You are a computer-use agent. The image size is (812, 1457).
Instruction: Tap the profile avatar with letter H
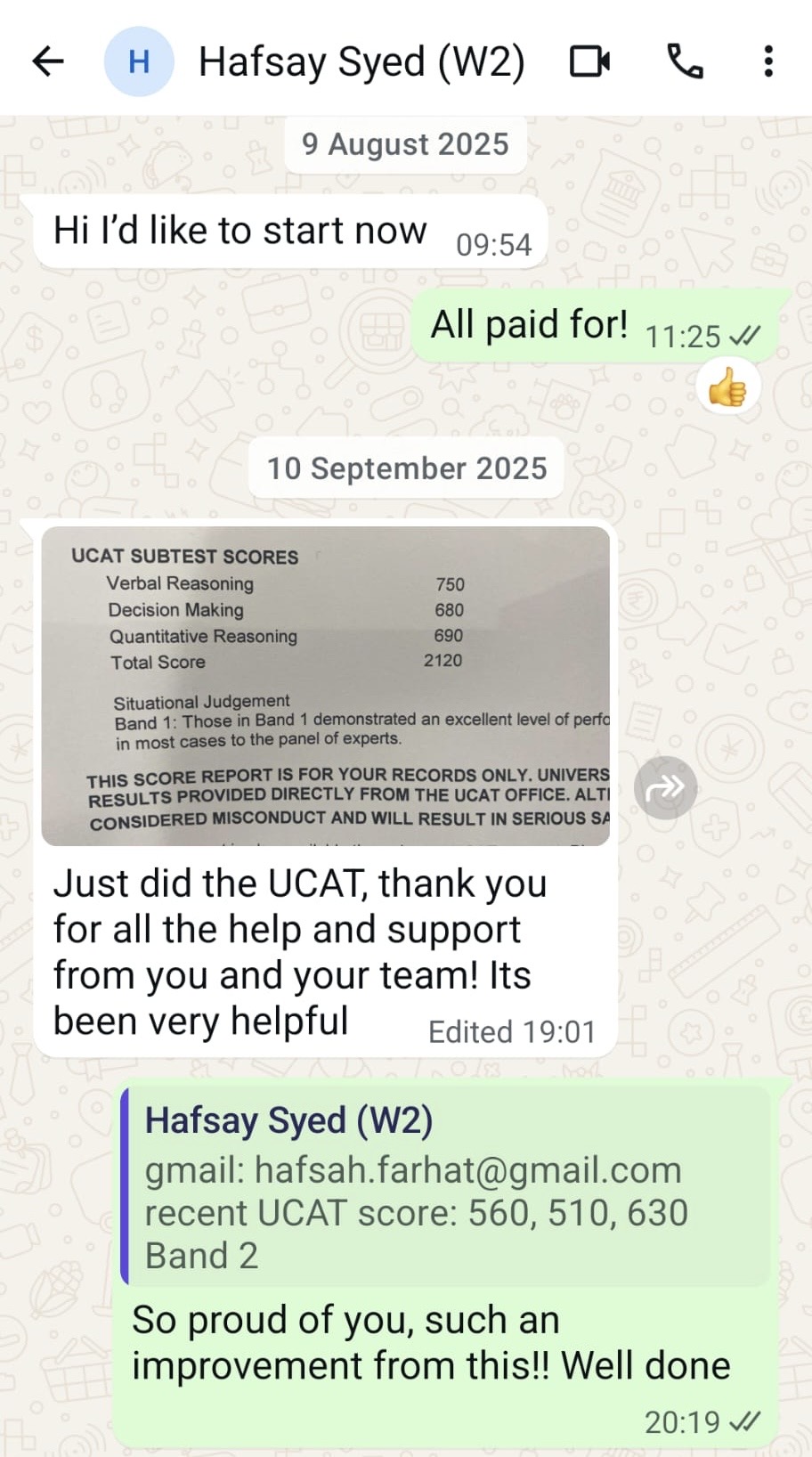click(x=139, y=61)
